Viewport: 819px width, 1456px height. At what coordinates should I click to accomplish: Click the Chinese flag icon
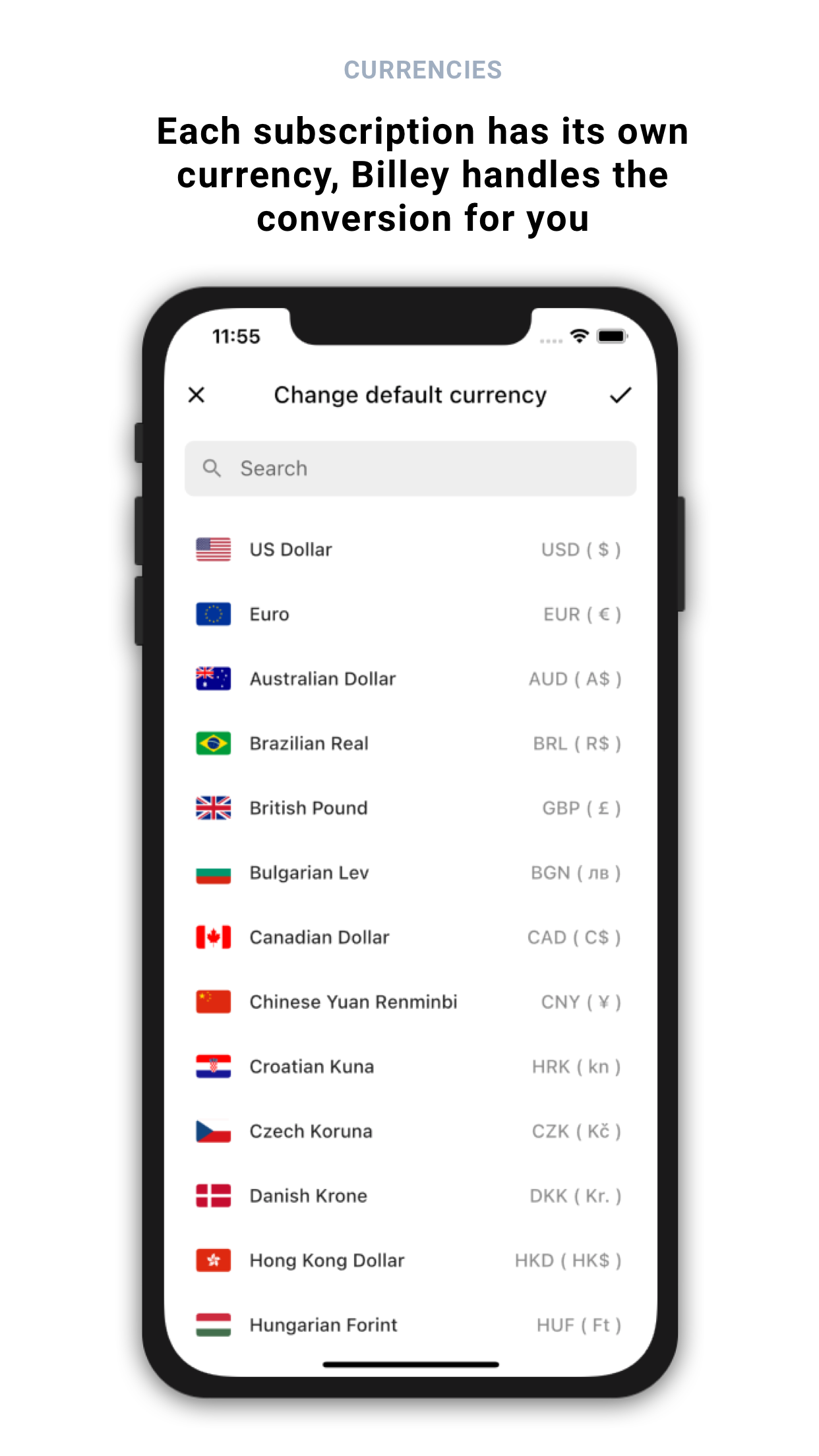point(213,1001)
